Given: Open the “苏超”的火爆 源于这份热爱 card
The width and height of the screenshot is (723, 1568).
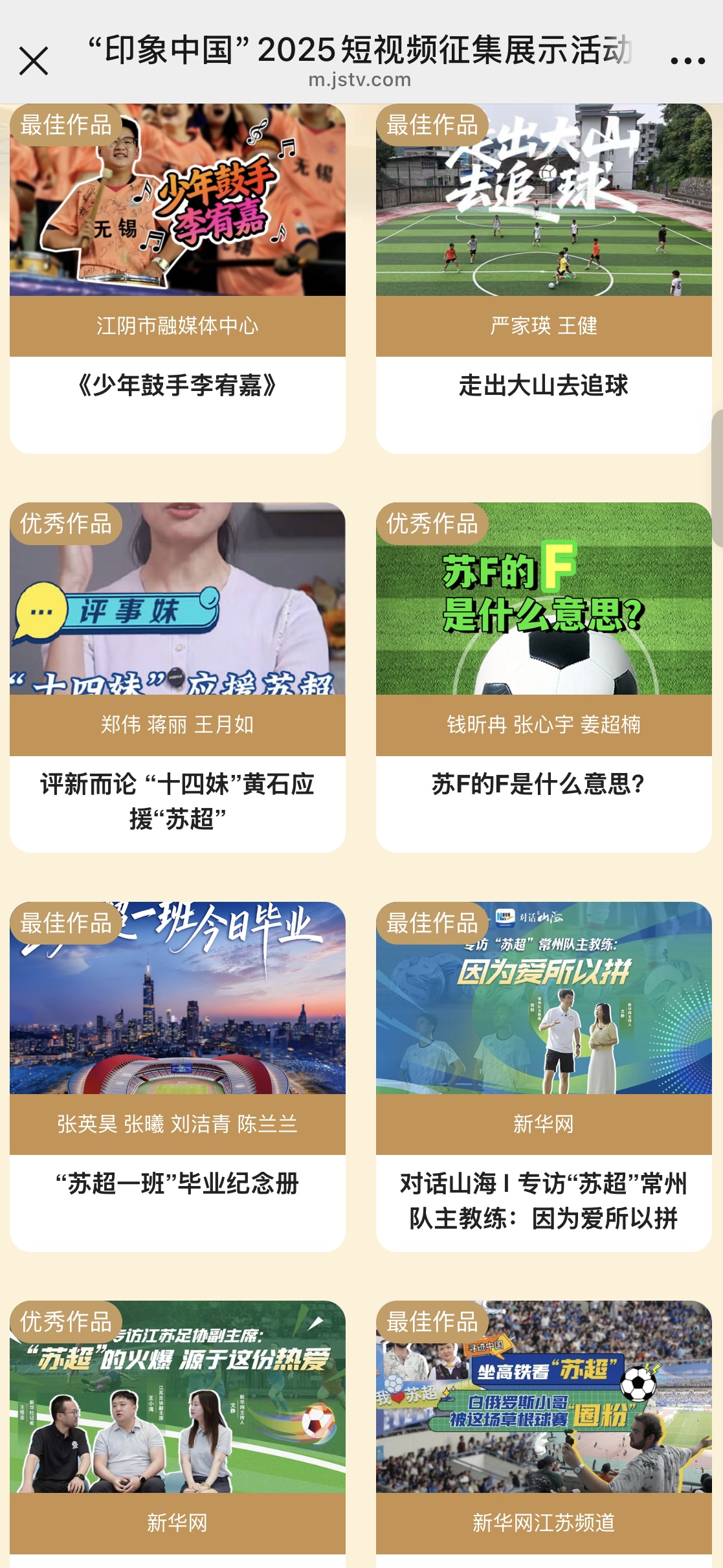Looking at the screenshot, I should [x=177, y=1397].
